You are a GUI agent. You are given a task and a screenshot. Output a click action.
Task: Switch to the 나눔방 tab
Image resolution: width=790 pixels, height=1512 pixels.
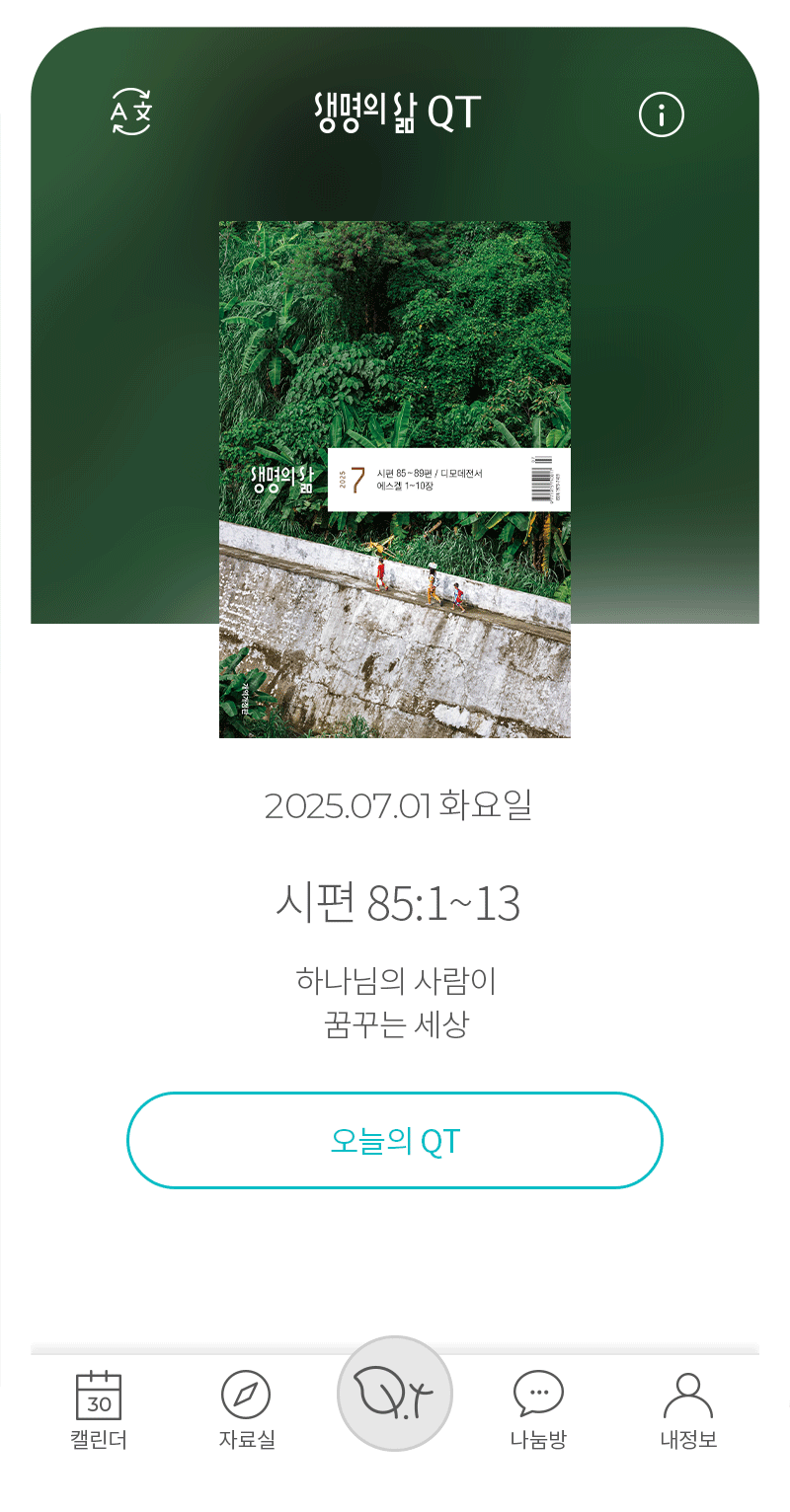point(538,1408)
